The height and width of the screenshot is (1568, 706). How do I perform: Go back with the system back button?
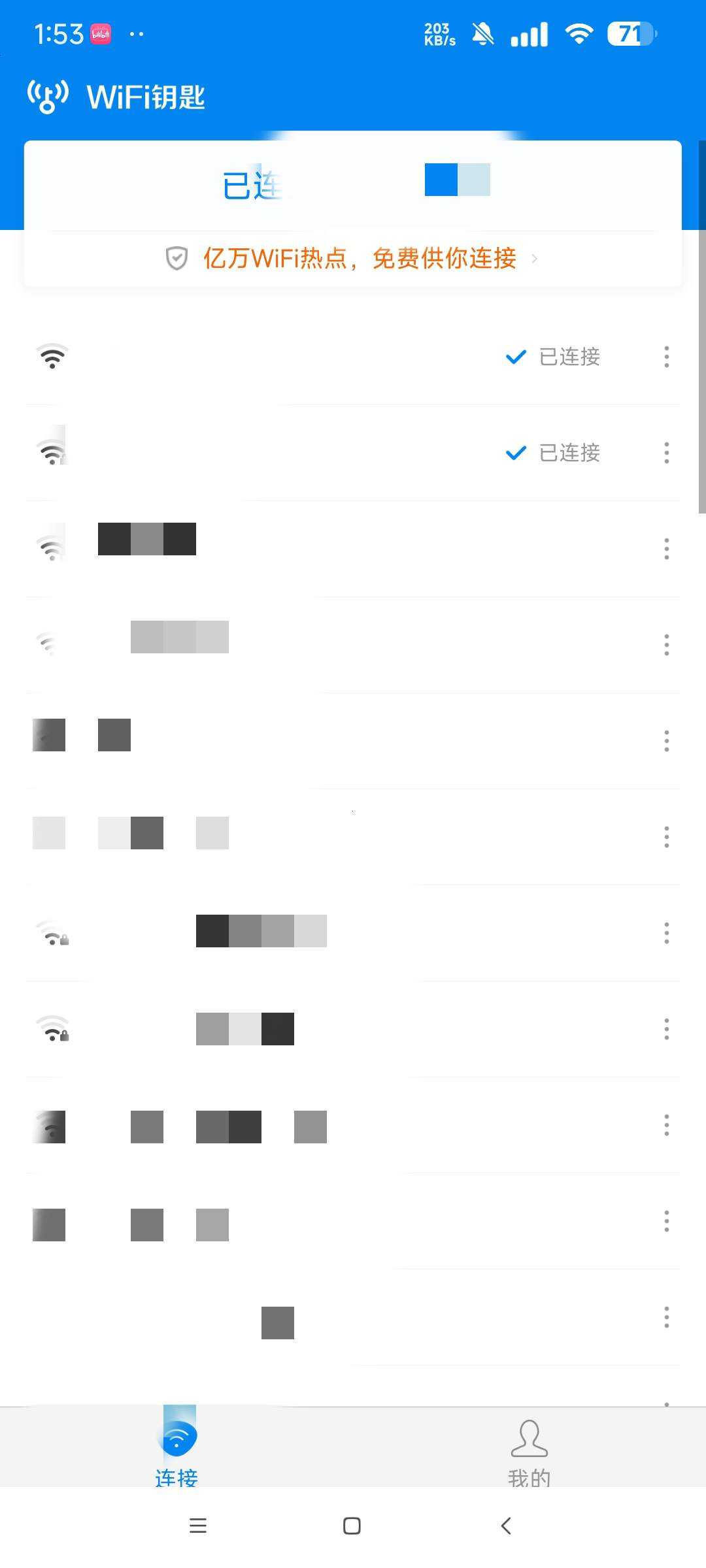coord(506,1526)
